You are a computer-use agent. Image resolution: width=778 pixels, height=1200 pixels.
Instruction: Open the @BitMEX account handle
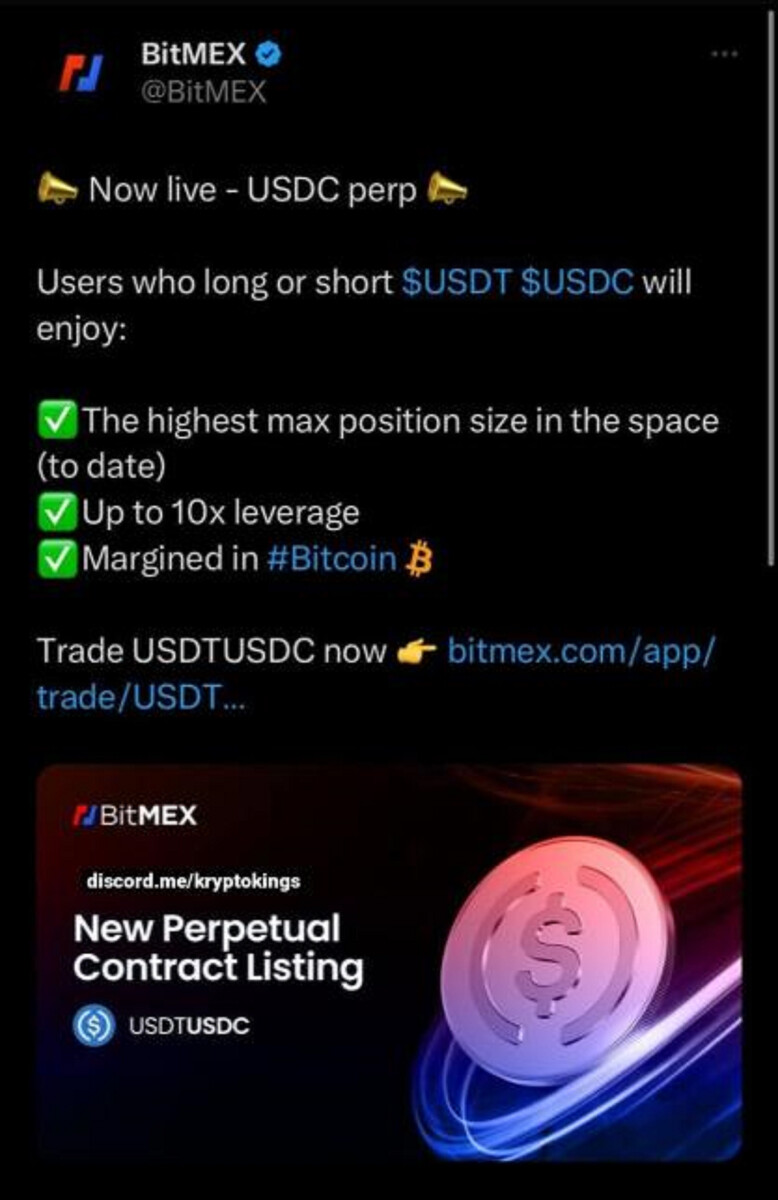tap(204, 92)
